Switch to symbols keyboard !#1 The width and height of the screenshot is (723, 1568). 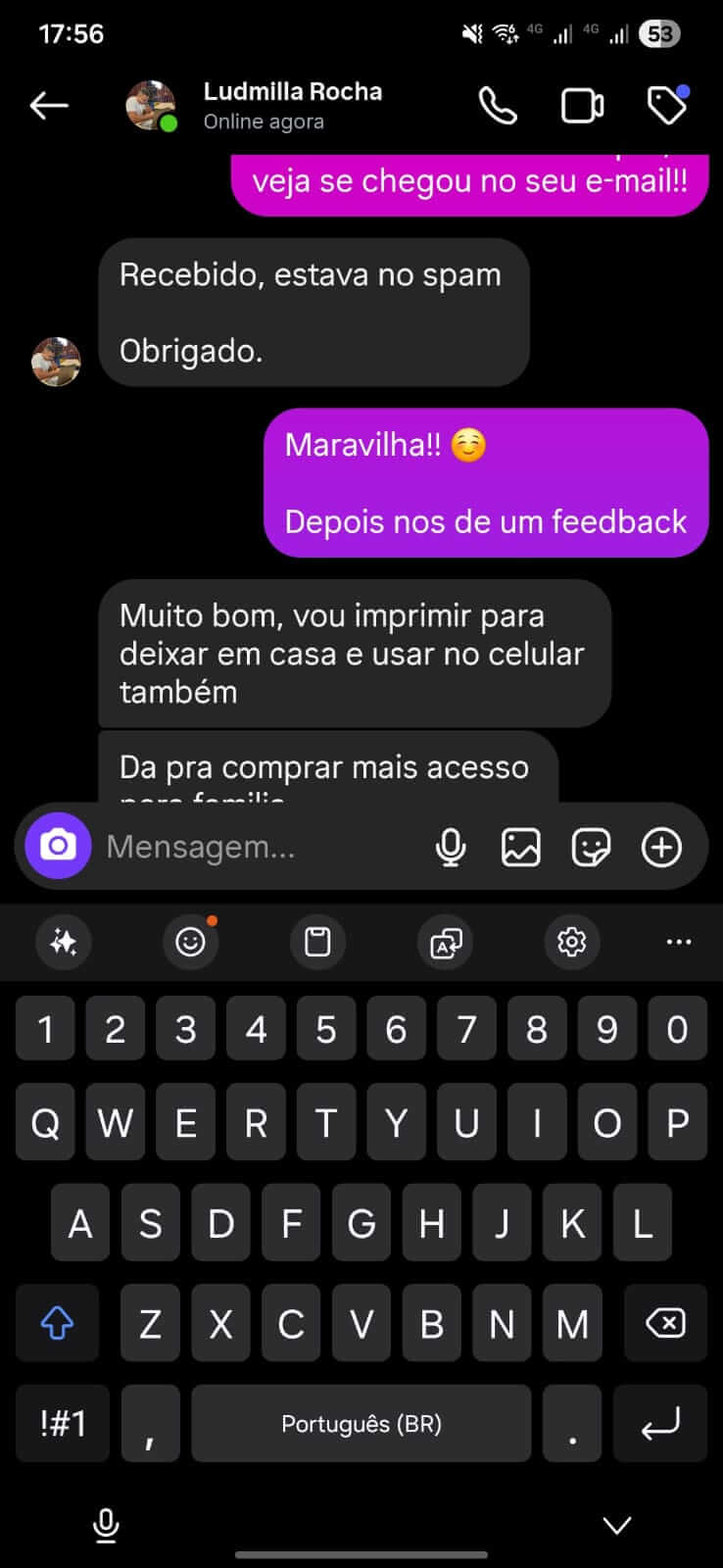coord(63,1423)
